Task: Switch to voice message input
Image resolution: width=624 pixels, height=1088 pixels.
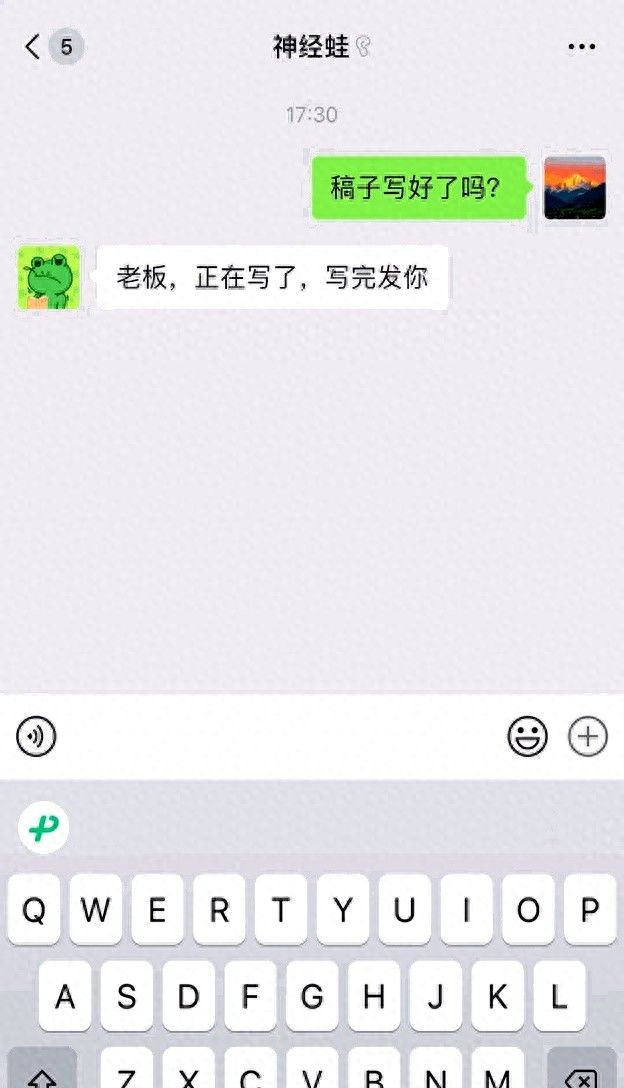Action: click(37, 738)
